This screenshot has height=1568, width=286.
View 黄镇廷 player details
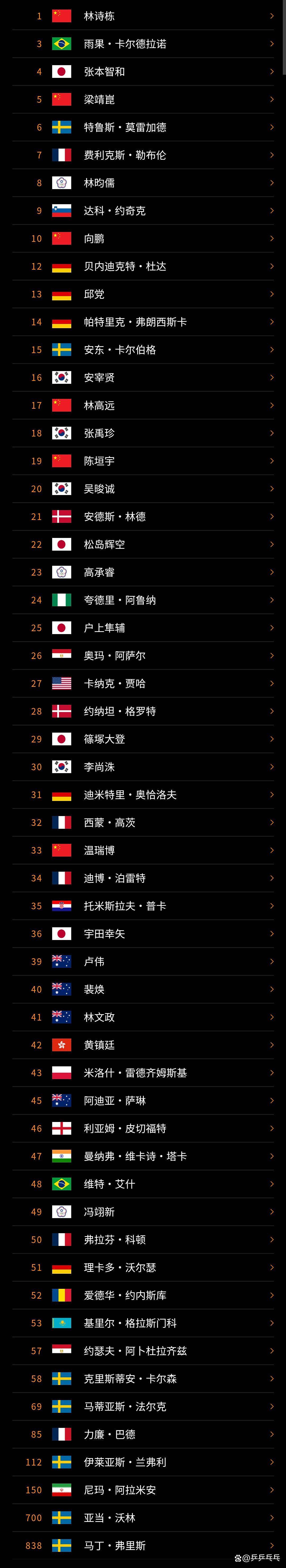143,1045
